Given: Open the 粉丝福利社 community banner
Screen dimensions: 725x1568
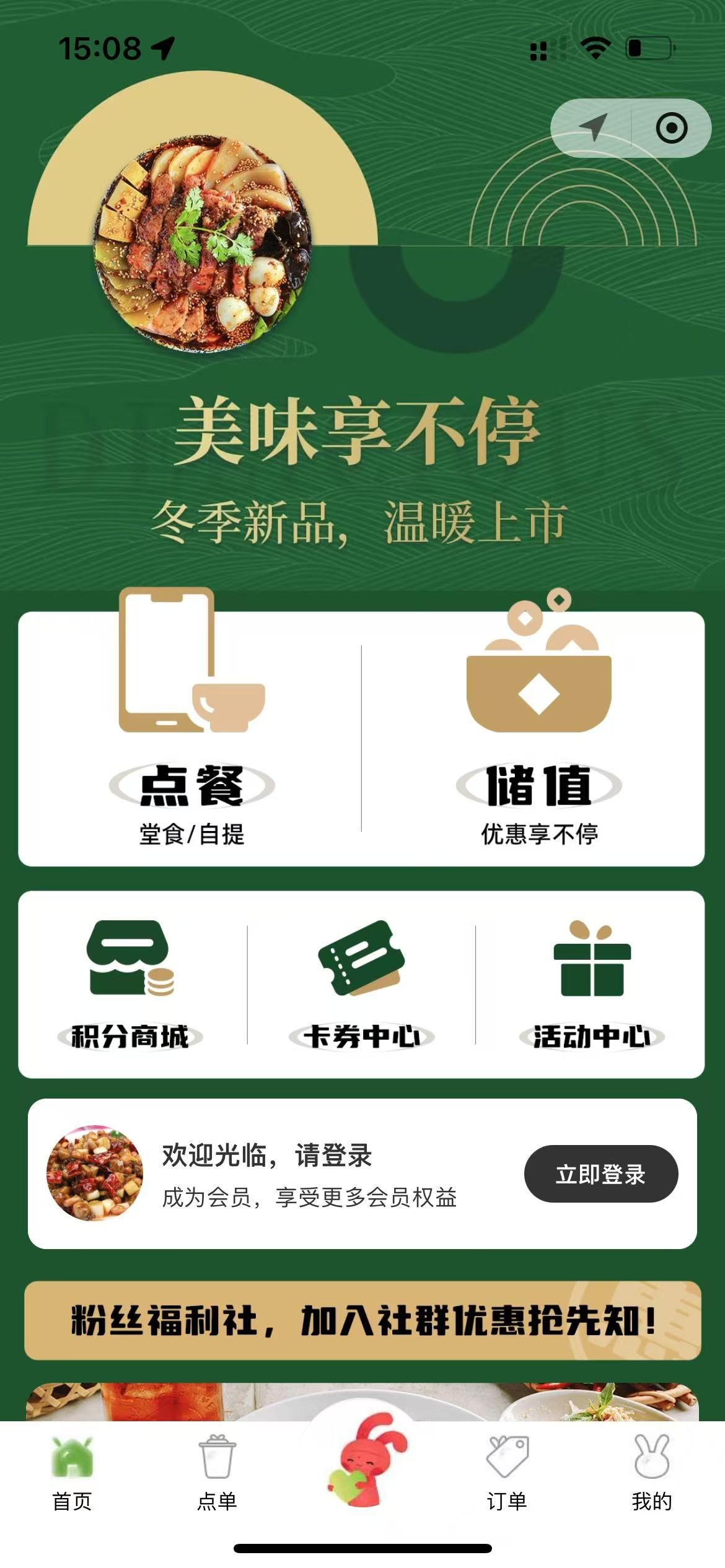Looking at the screenshot, I should point(362,1320).
